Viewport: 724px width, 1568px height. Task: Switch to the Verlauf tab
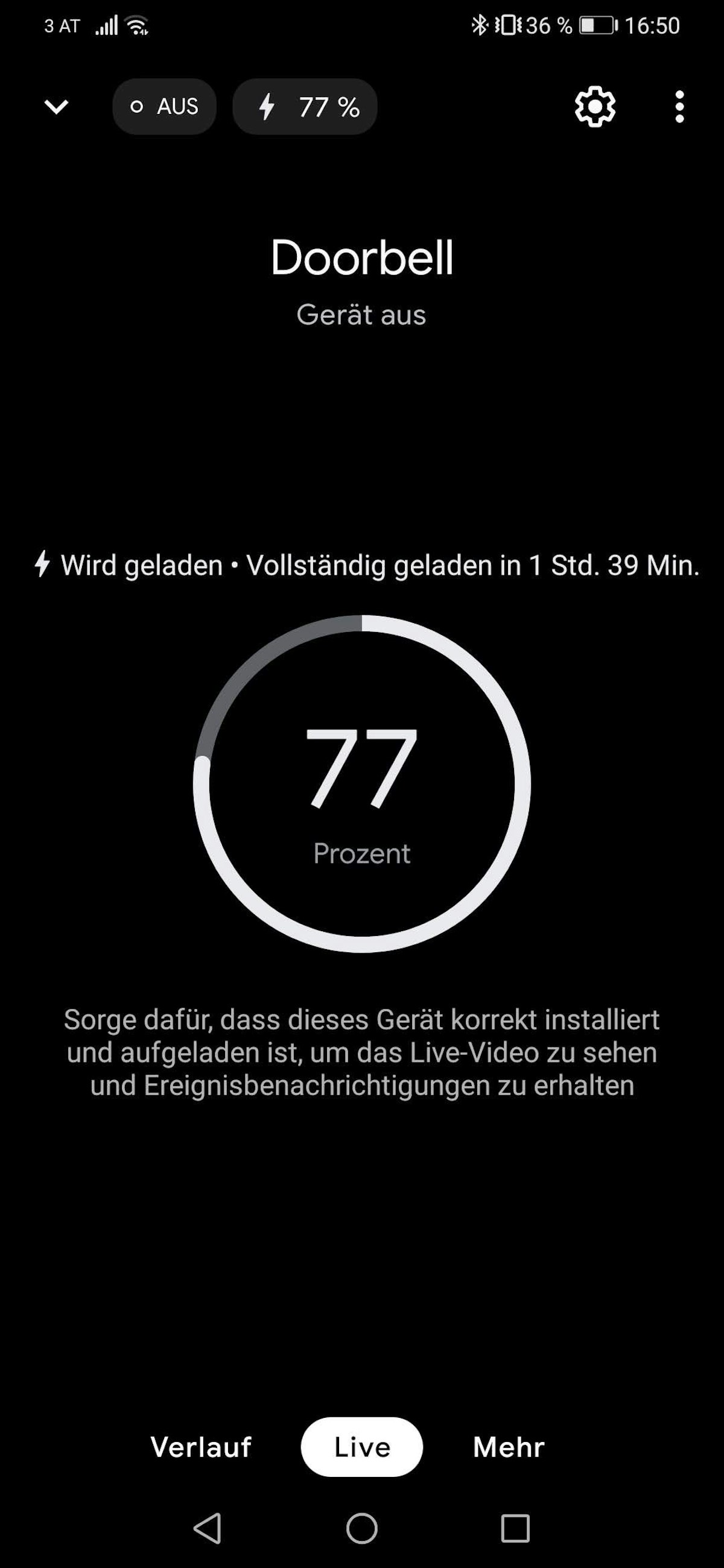[201, 1447]
